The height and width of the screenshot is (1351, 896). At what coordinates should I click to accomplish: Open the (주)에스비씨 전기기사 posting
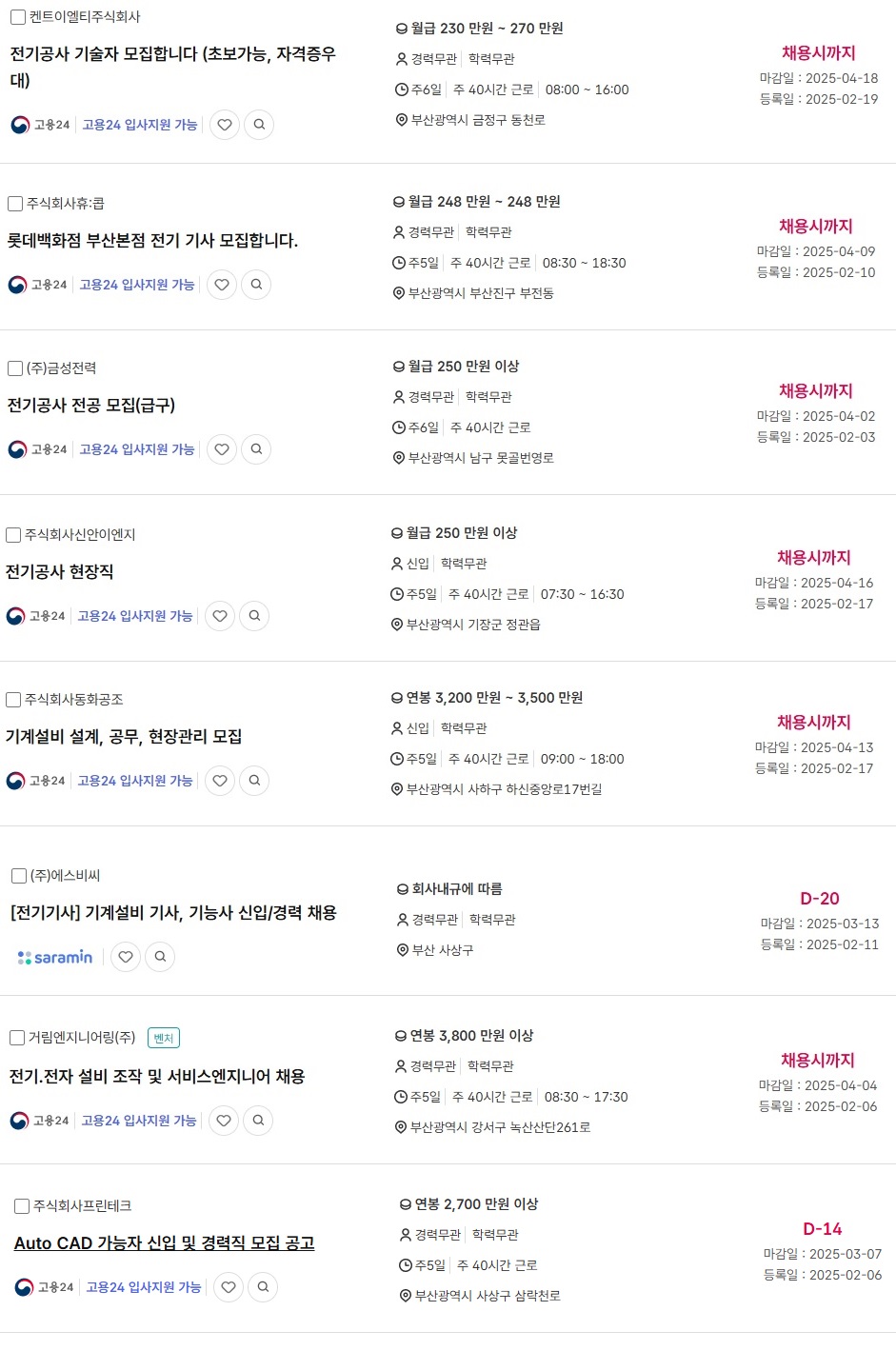pyautogui.click(x=173, y=913)
